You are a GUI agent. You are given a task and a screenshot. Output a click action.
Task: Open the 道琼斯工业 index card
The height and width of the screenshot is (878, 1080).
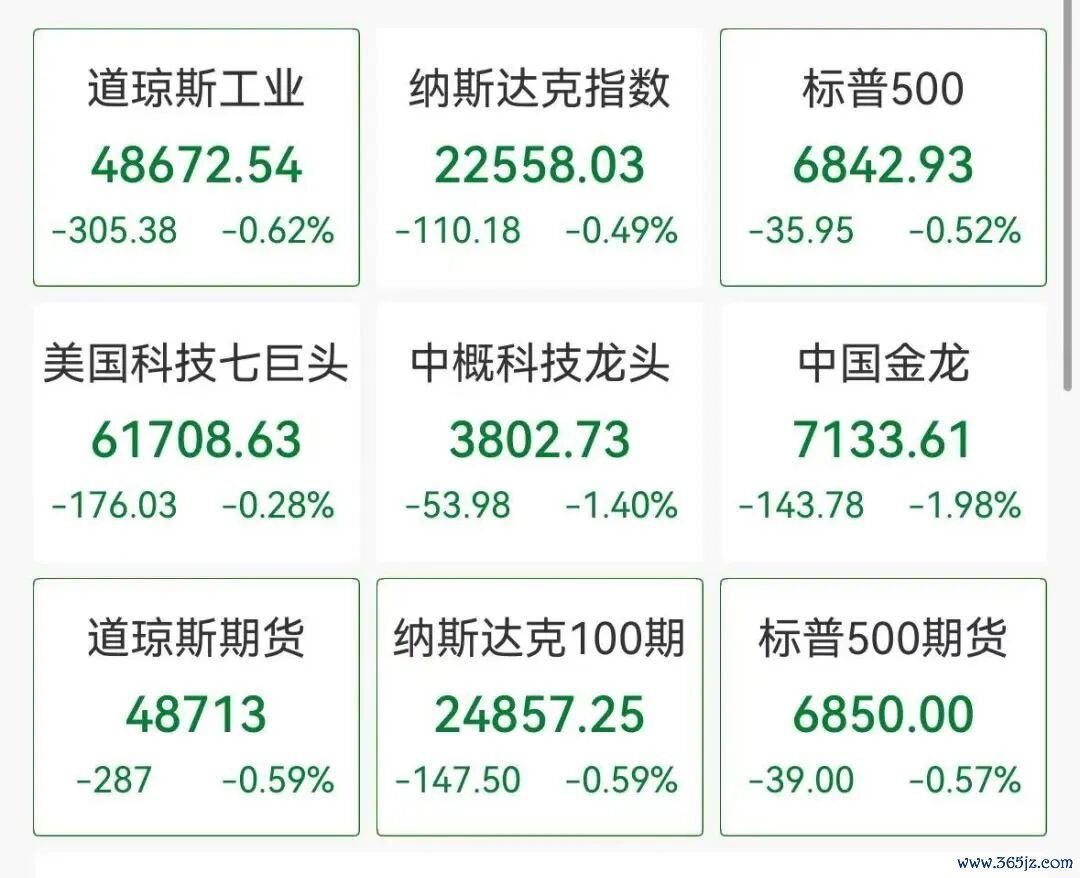click(x=196, y=158)
